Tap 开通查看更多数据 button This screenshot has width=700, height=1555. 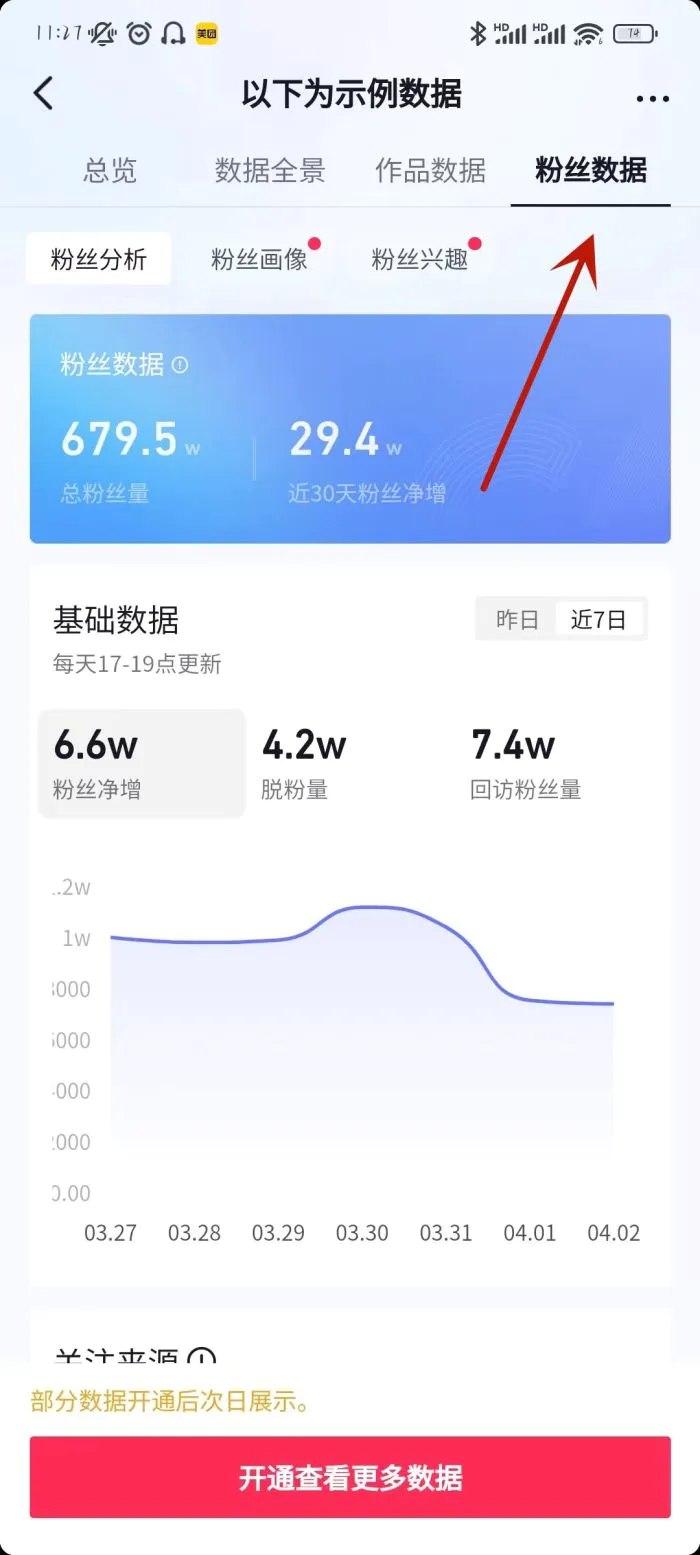click(350, 1477)
